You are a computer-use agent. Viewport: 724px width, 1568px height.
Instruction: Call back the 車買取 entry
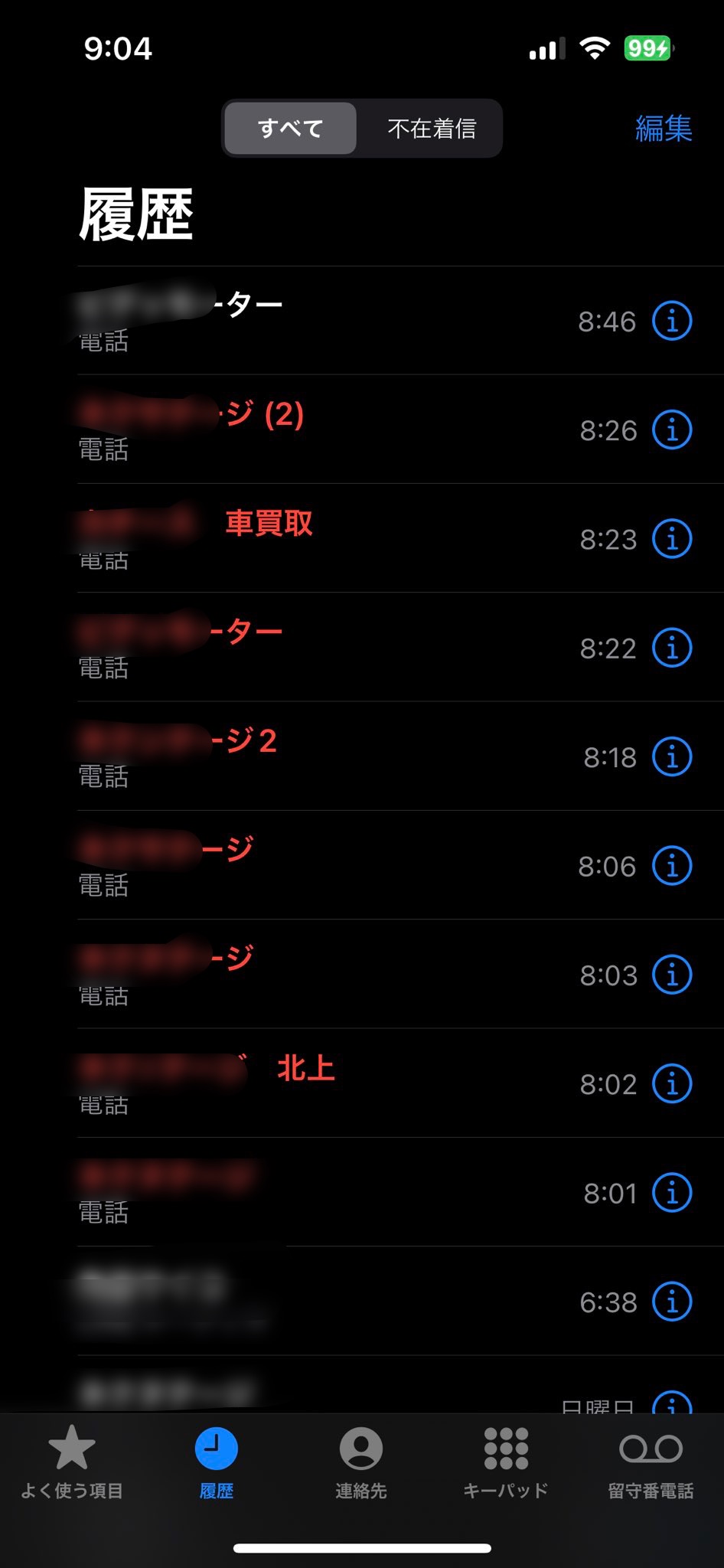306,538
